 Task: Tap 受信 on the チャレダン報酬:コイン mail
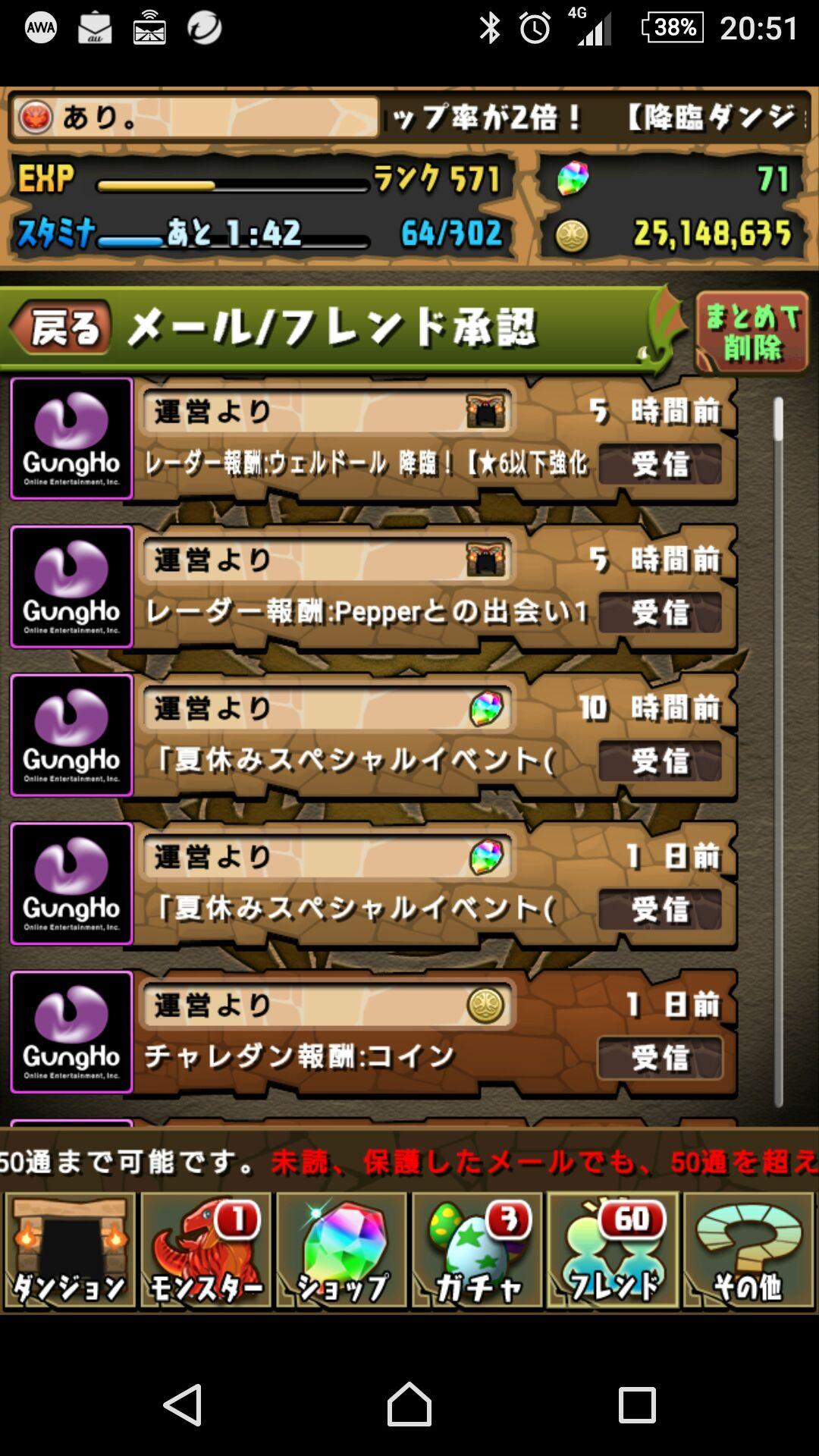(662, 1060)
